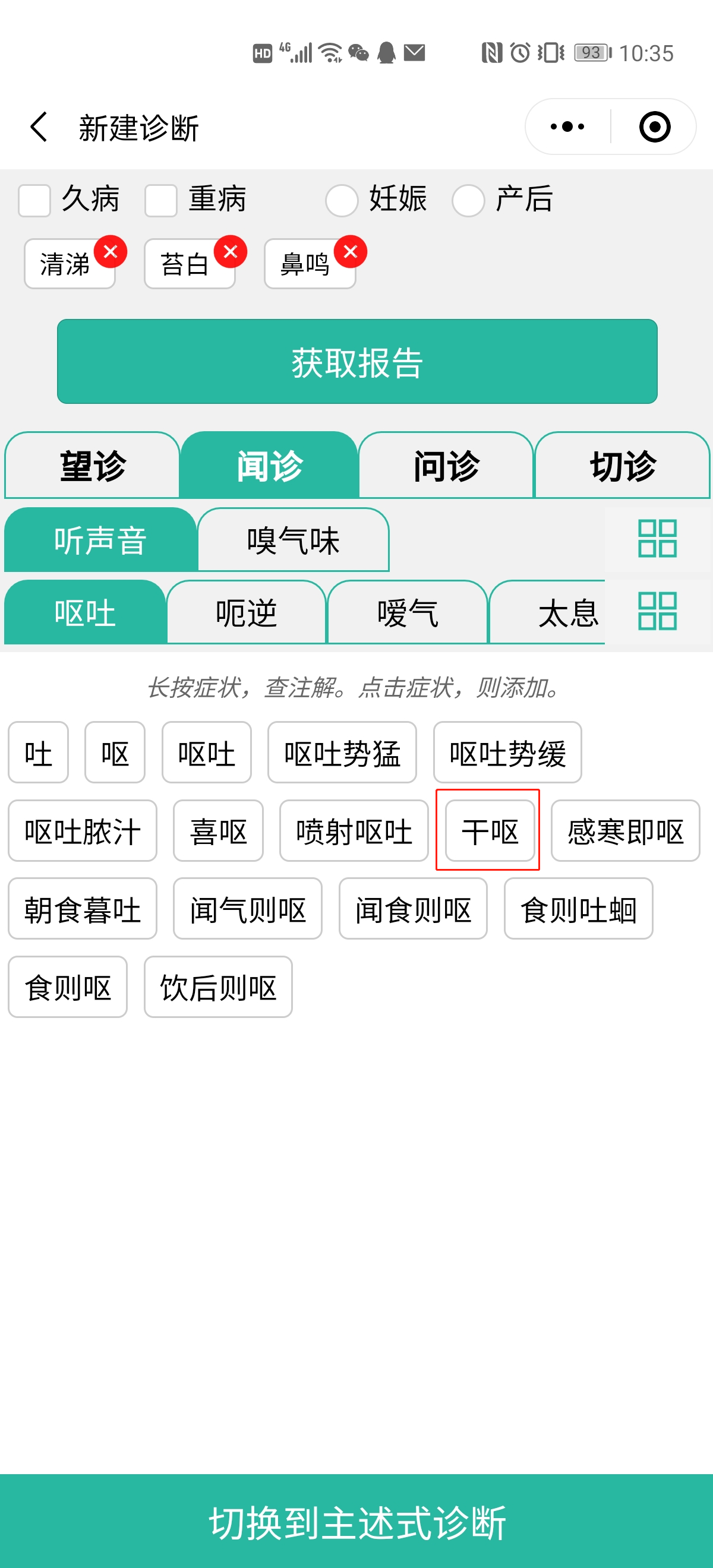Add the 朝食暮吐 symptom
The image size is (713, 1568).
point(82,909)
